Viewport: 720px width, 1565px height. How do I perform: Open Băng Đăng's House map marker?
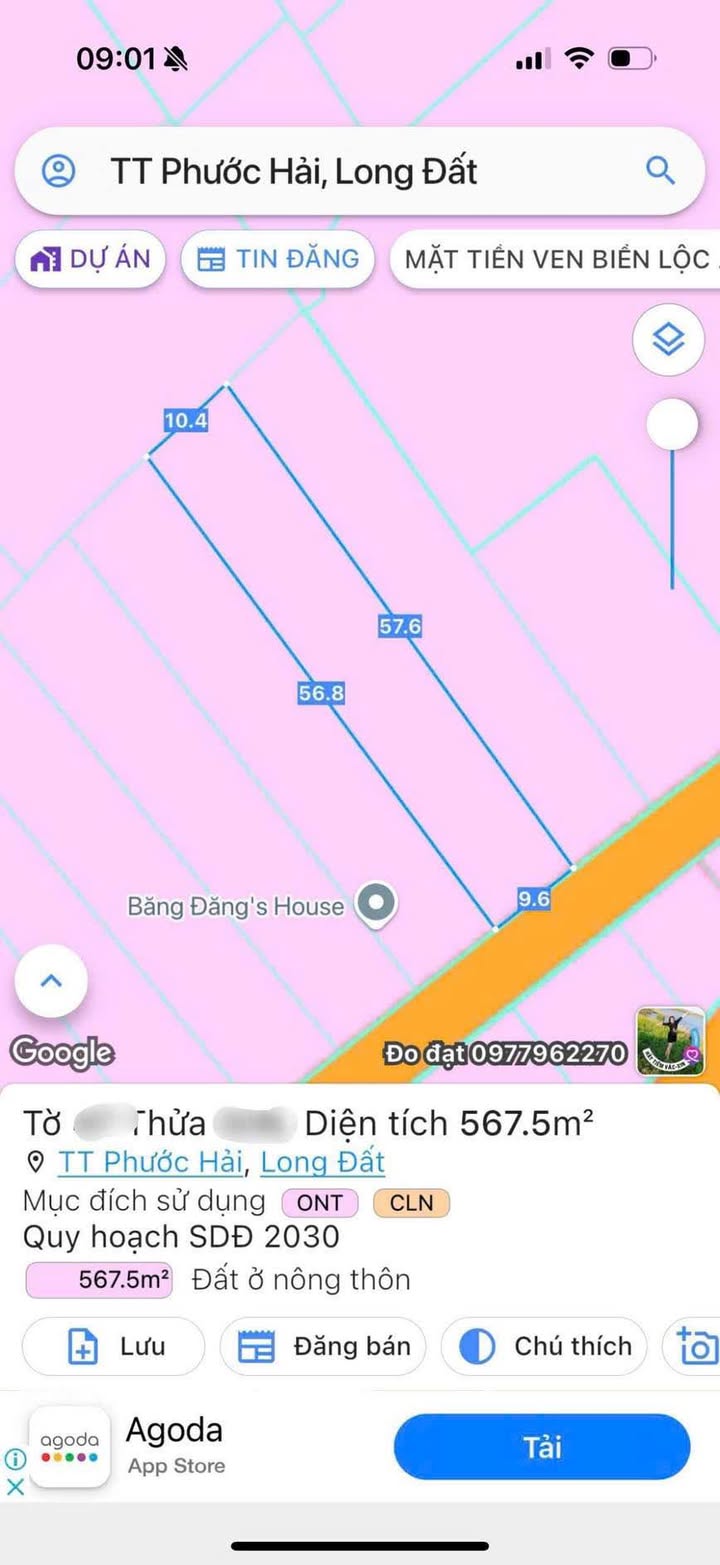coord(376,905)
